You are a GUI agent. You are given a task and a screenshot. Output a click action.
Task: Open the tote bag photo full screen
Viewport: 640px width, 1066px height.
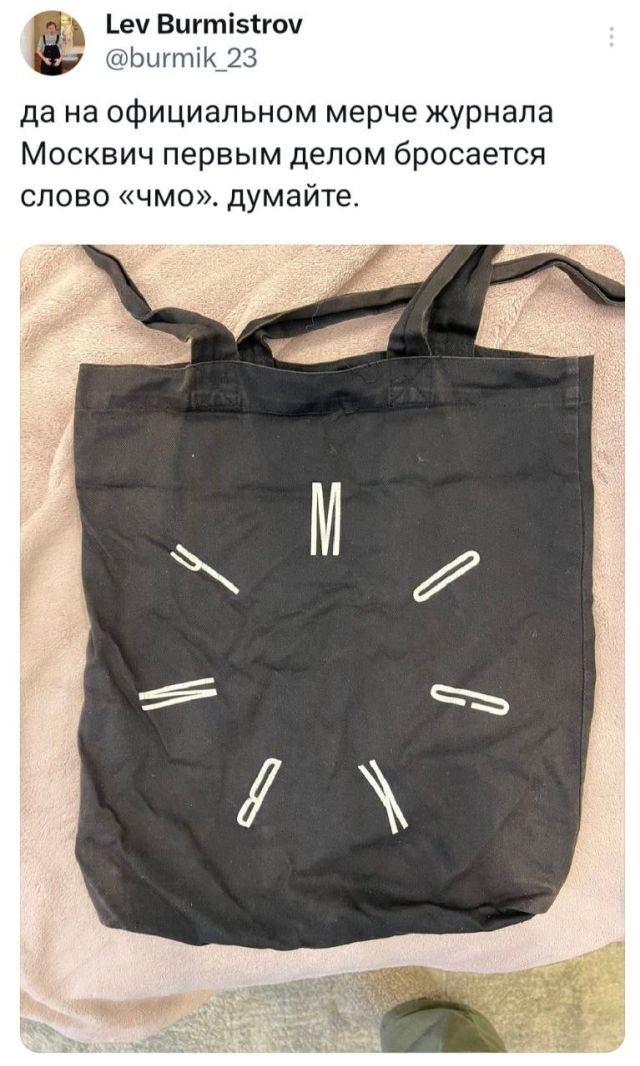322,648
